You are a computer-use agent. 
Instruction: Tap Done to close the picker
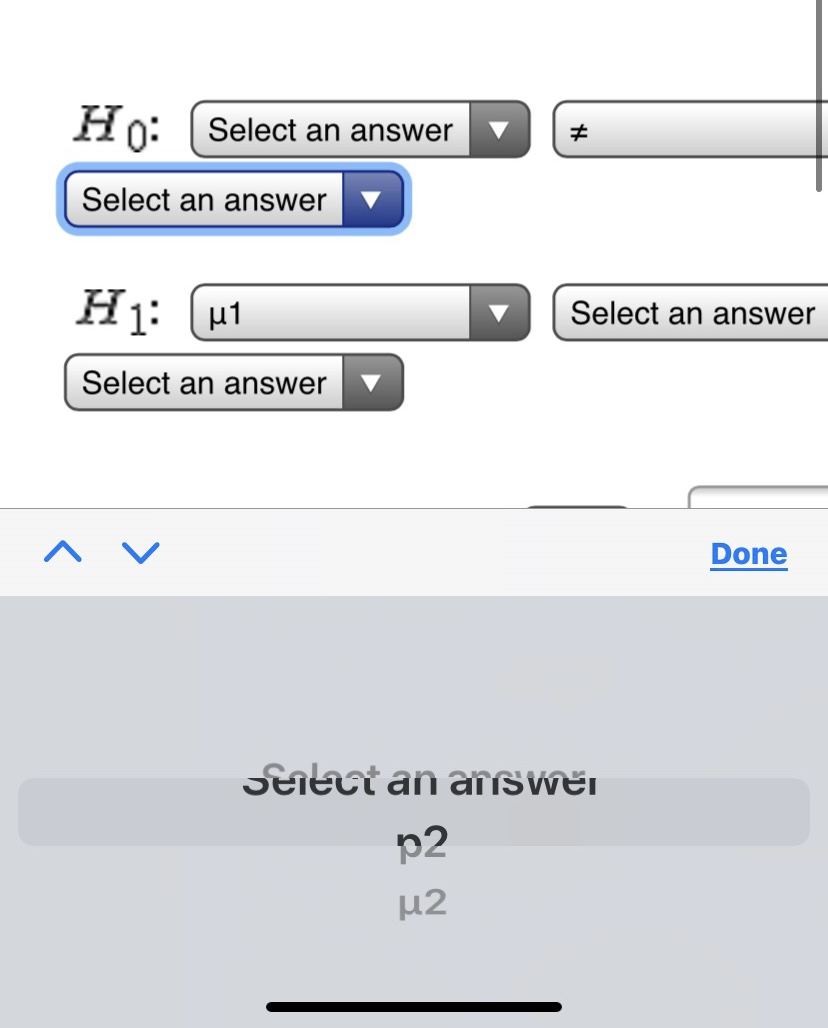pyautogui.click(x=748, y=553)
